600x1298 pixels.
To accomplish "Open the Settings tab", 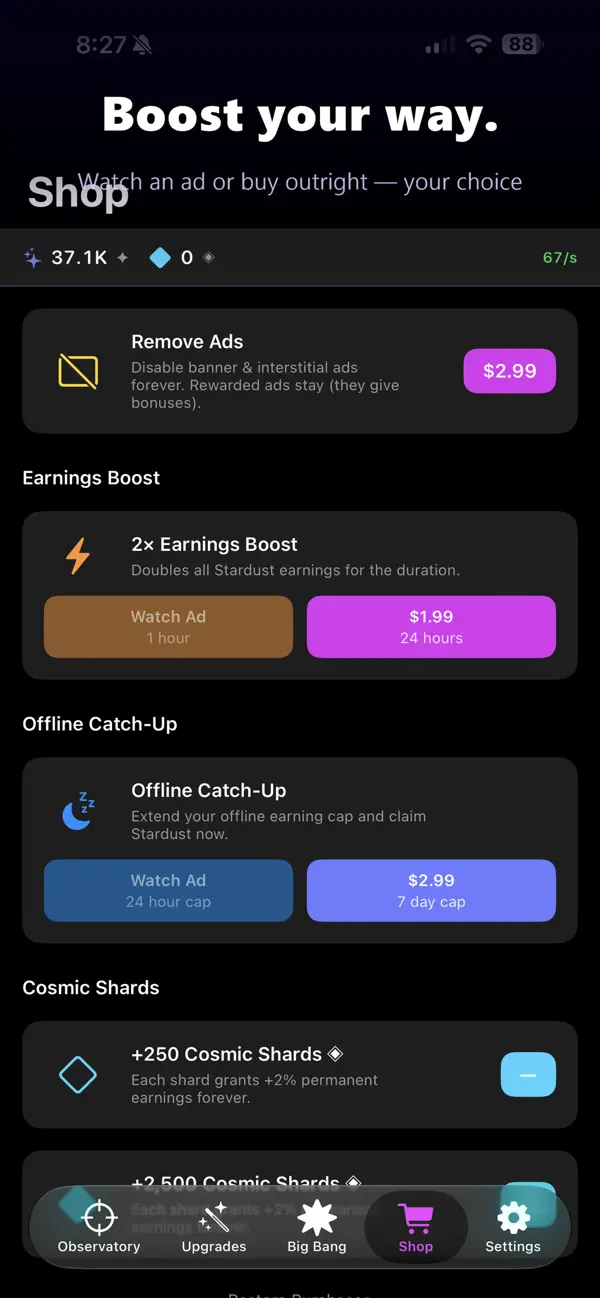I will [x=513, y=1227].
